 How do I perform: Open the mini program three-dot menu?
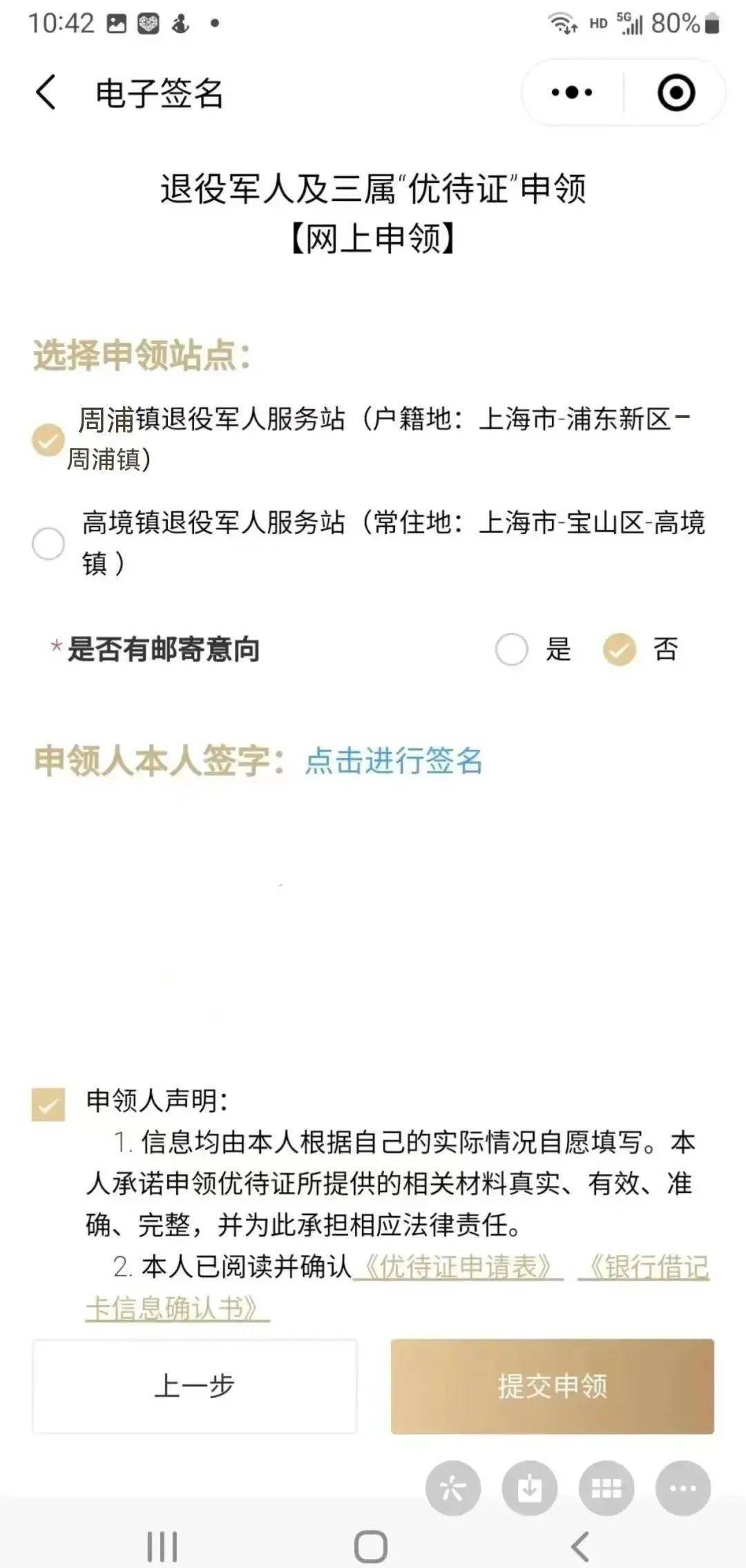[x=572, y=93]
